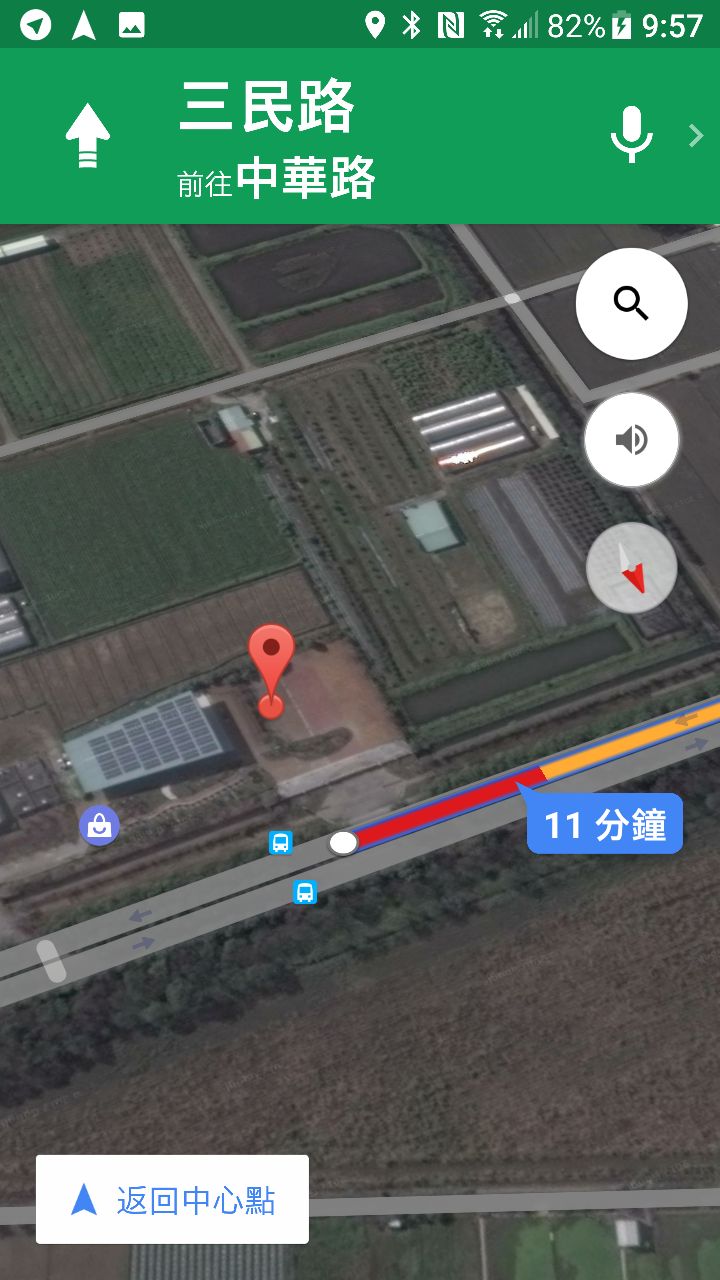Mute the navigation voice guidance
This screenshot has width=720, height=1280.
(631, 440)
